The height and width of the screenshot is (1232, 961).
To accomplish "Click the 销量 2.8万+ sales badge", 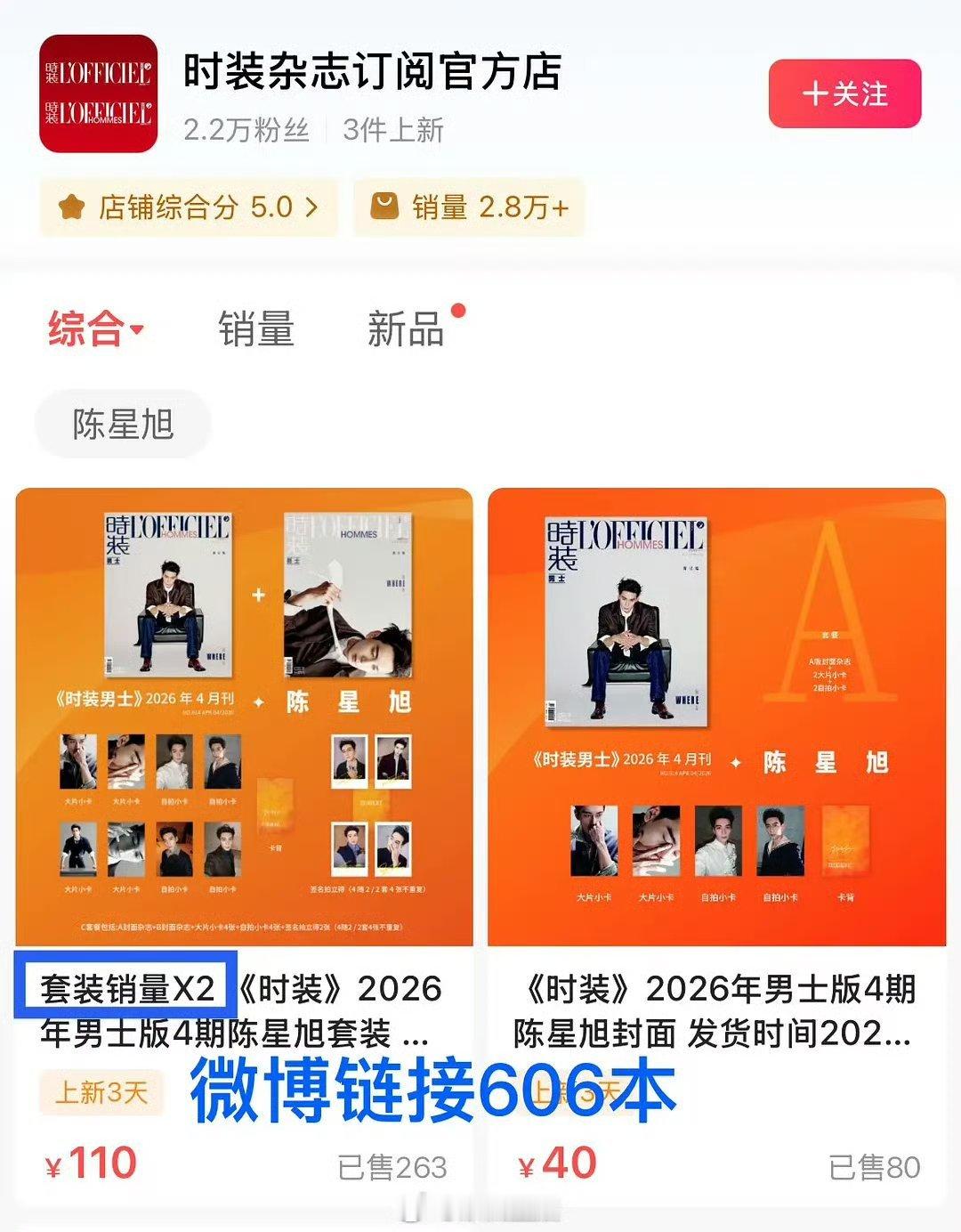I will coord(470,207).
